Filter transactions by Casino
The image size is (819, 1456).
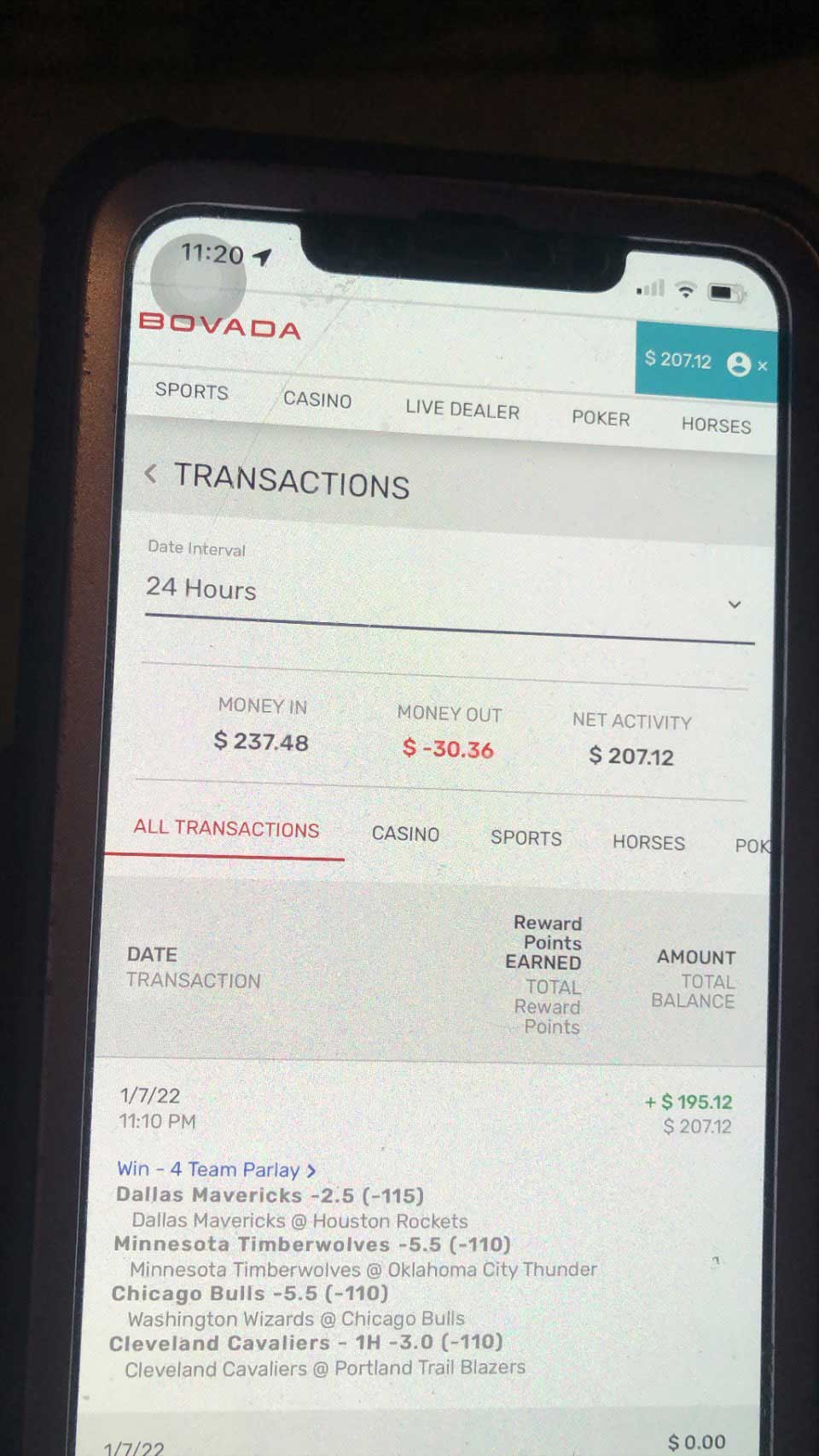coord(405,834)
